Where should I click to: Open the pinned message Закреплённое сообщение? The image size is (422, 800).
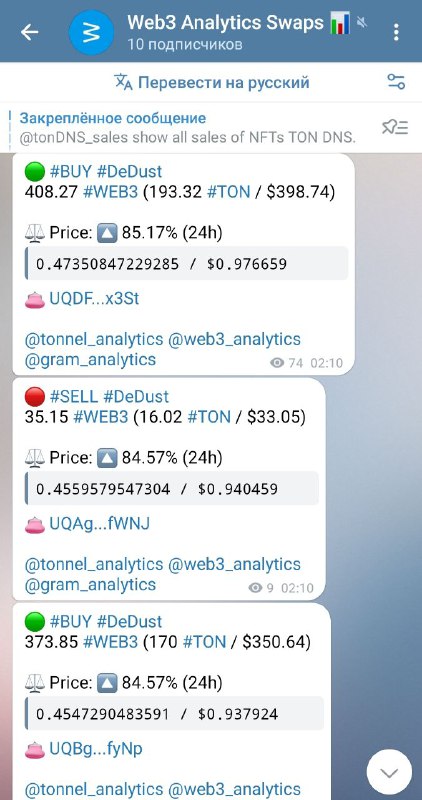(x=188, y=128)
